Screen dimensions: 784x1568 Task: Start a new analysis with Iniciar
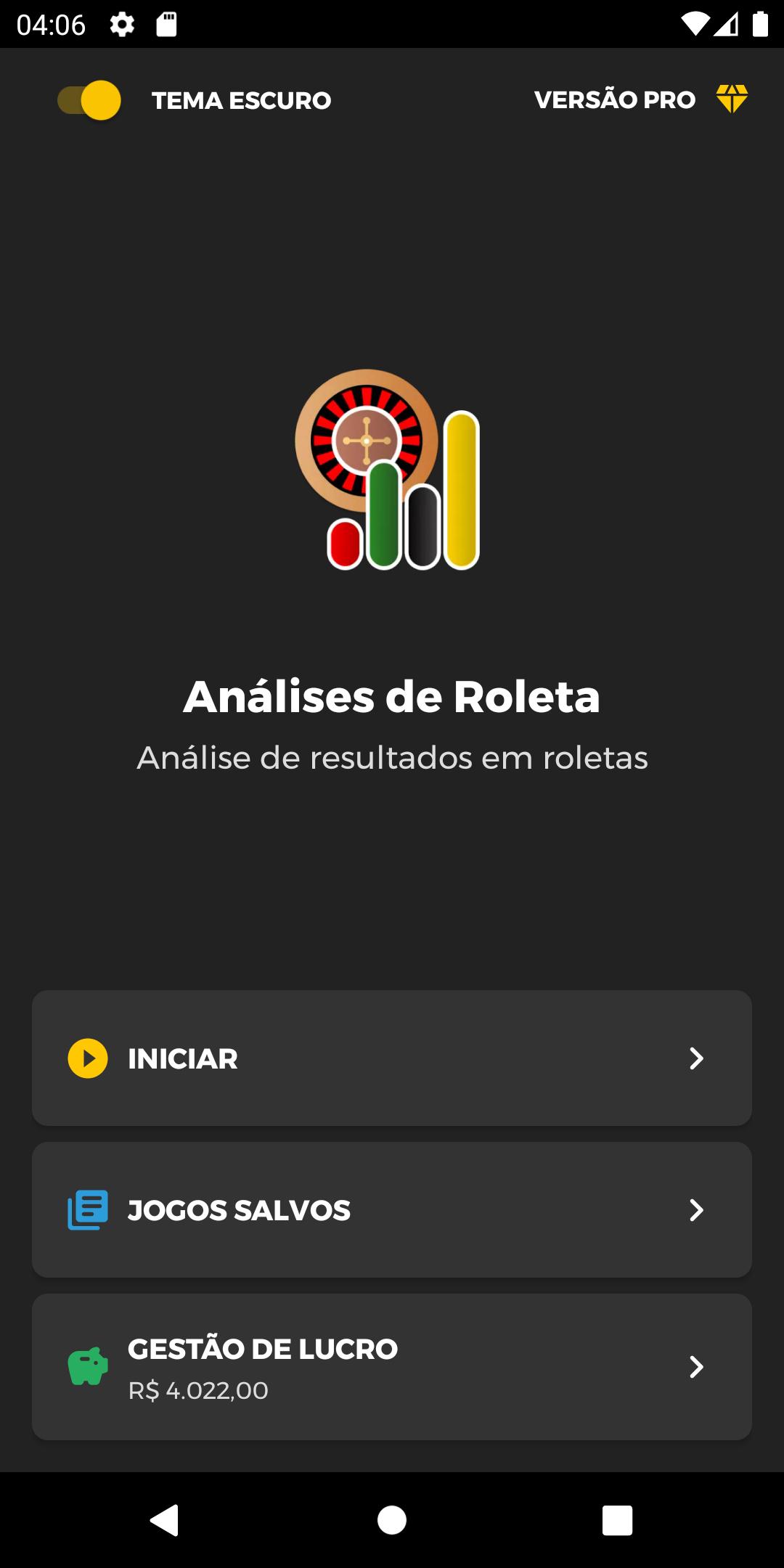pyautogui.click(x=392, y=1058)
